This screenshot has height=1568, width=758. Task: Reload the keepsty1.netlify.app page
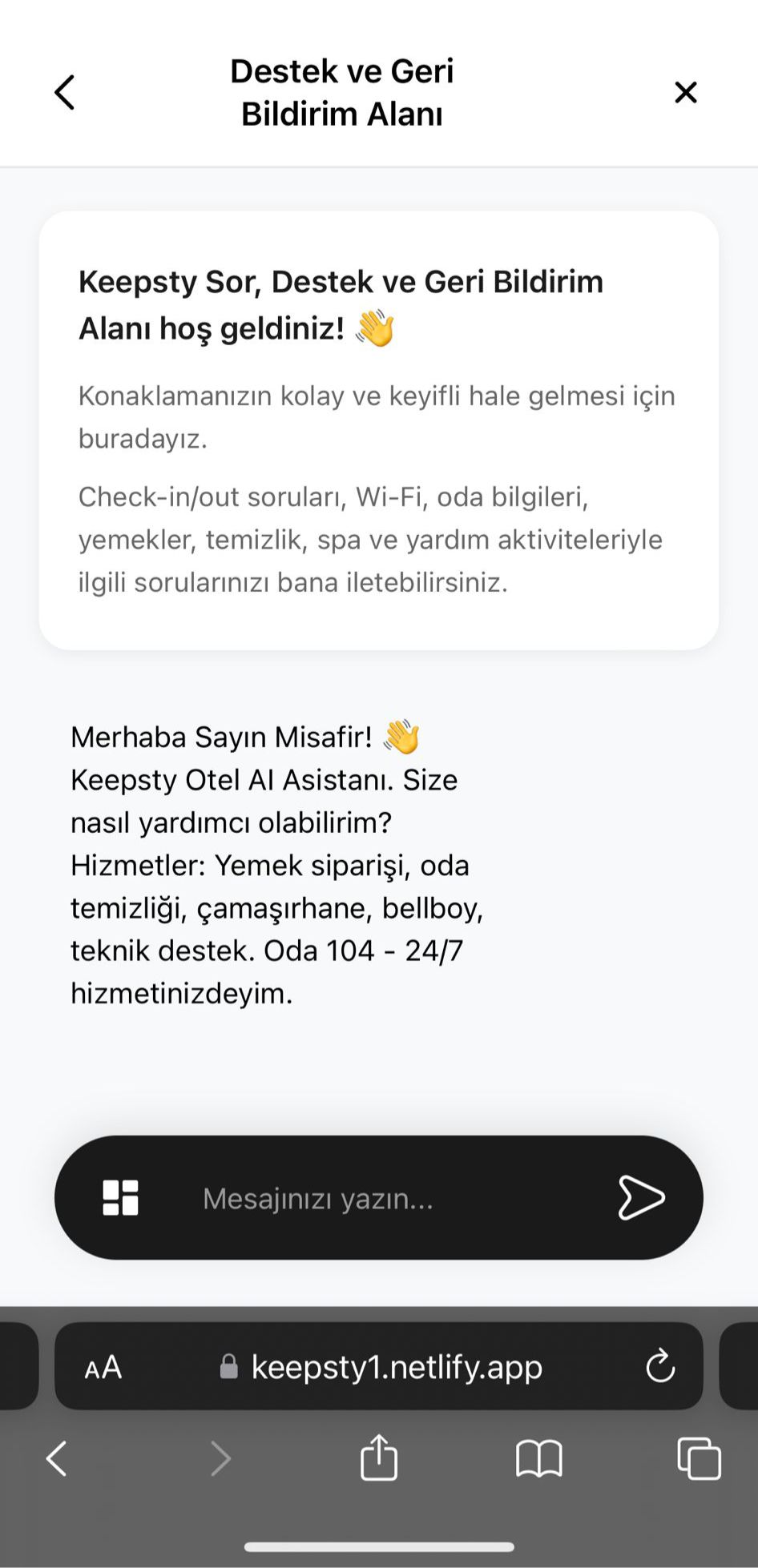tap(659, 1366)
